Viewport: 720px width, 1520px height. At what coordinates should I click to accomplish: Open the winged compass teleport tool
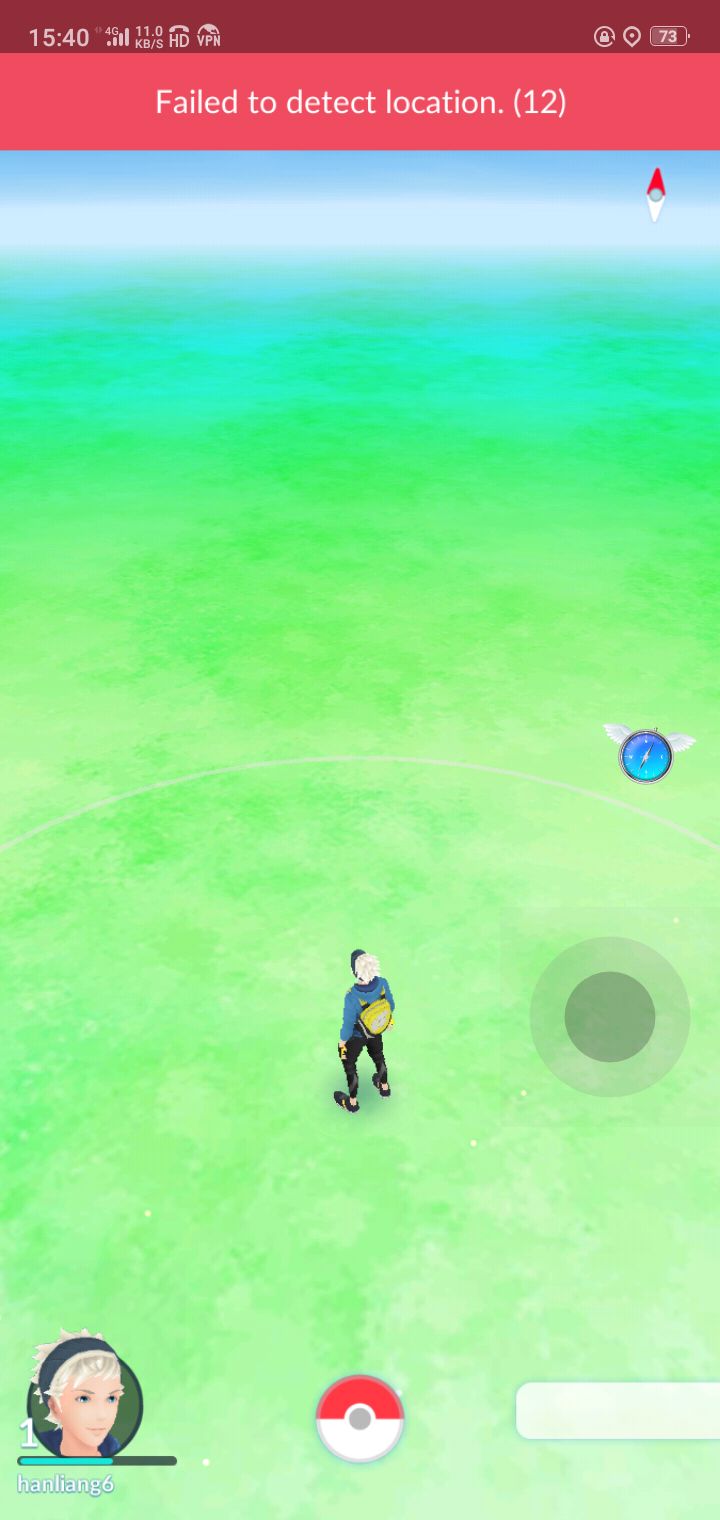tap(646, 755)
